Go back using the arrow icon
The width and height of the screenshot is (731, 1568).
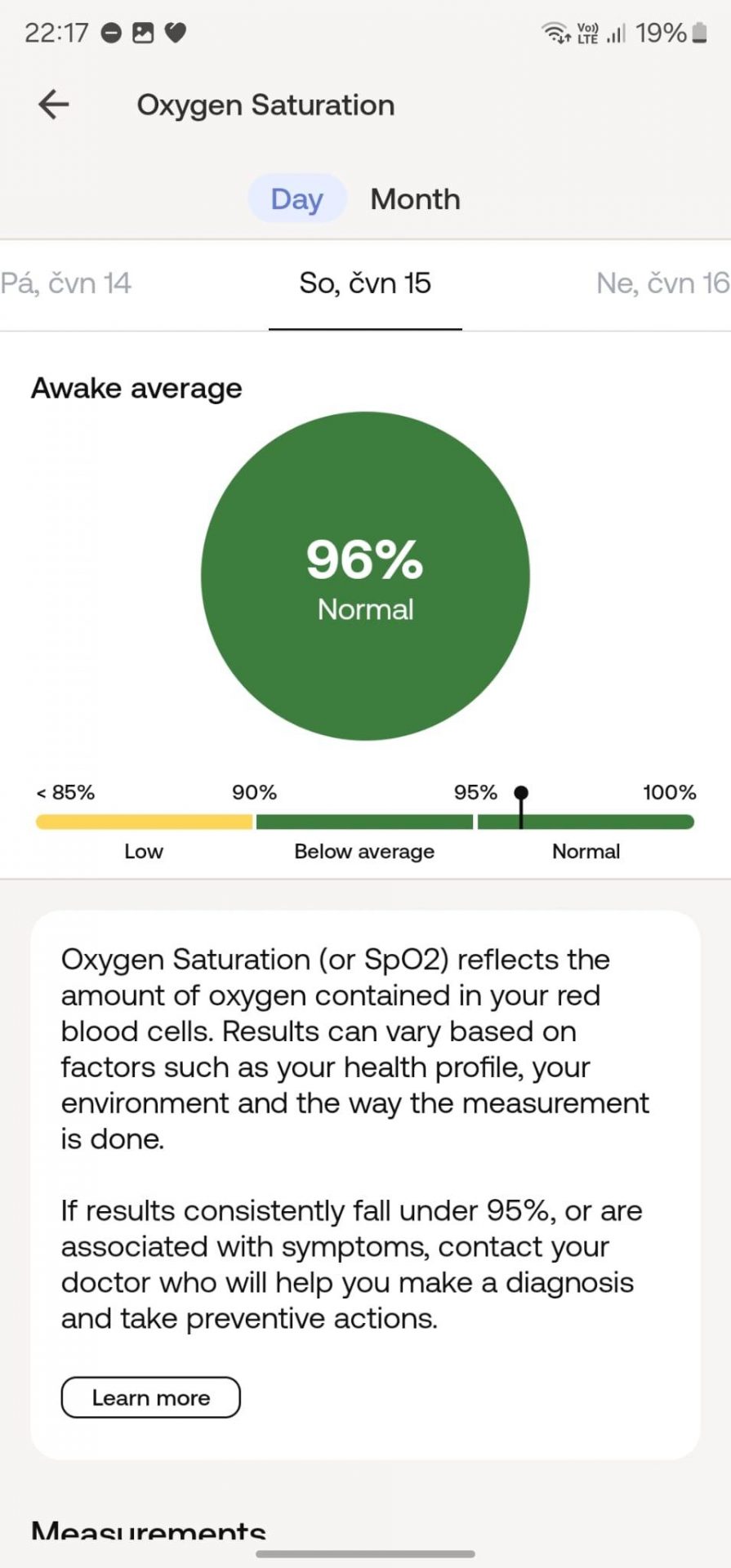click(54, 105)
